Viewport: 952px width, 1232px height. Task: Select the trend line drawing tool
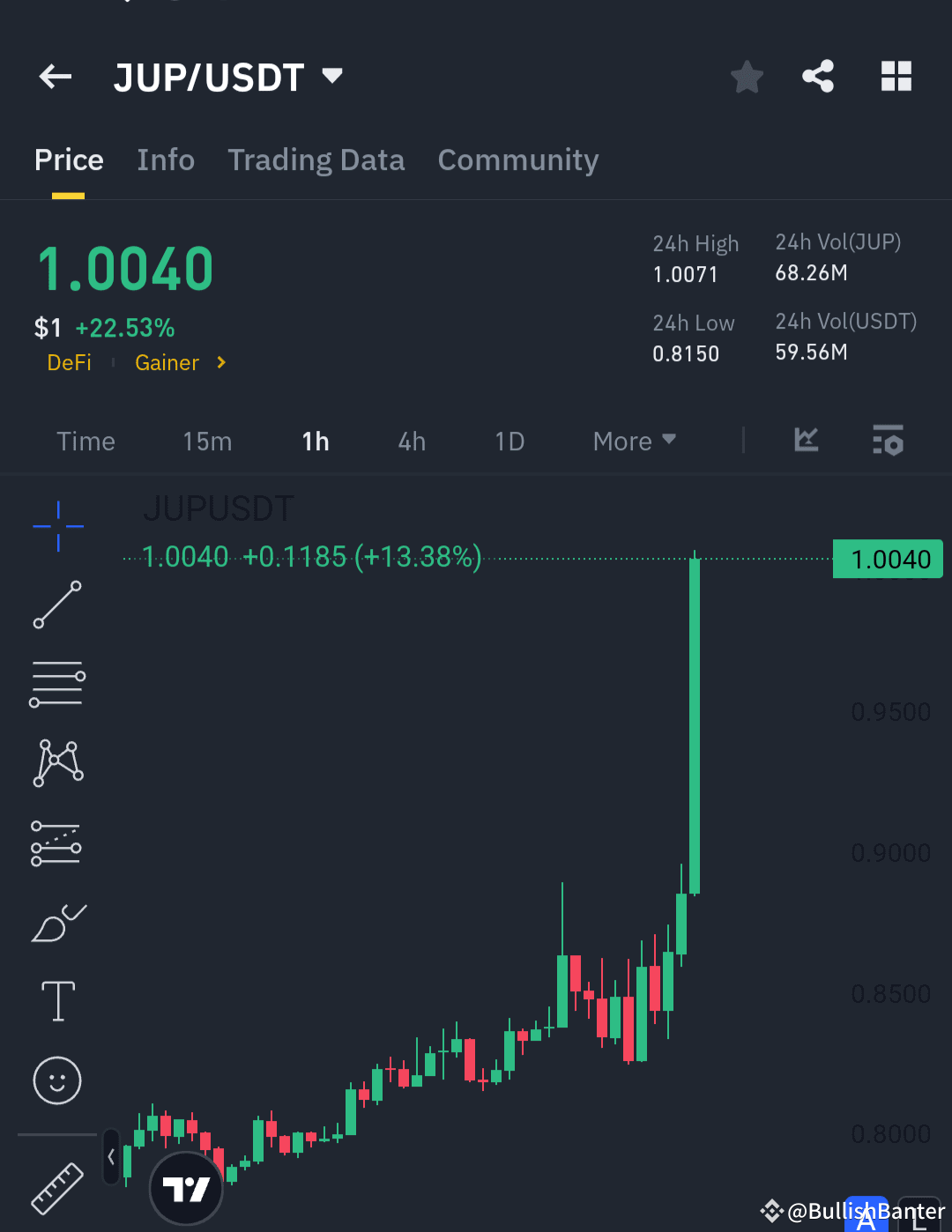56,605
